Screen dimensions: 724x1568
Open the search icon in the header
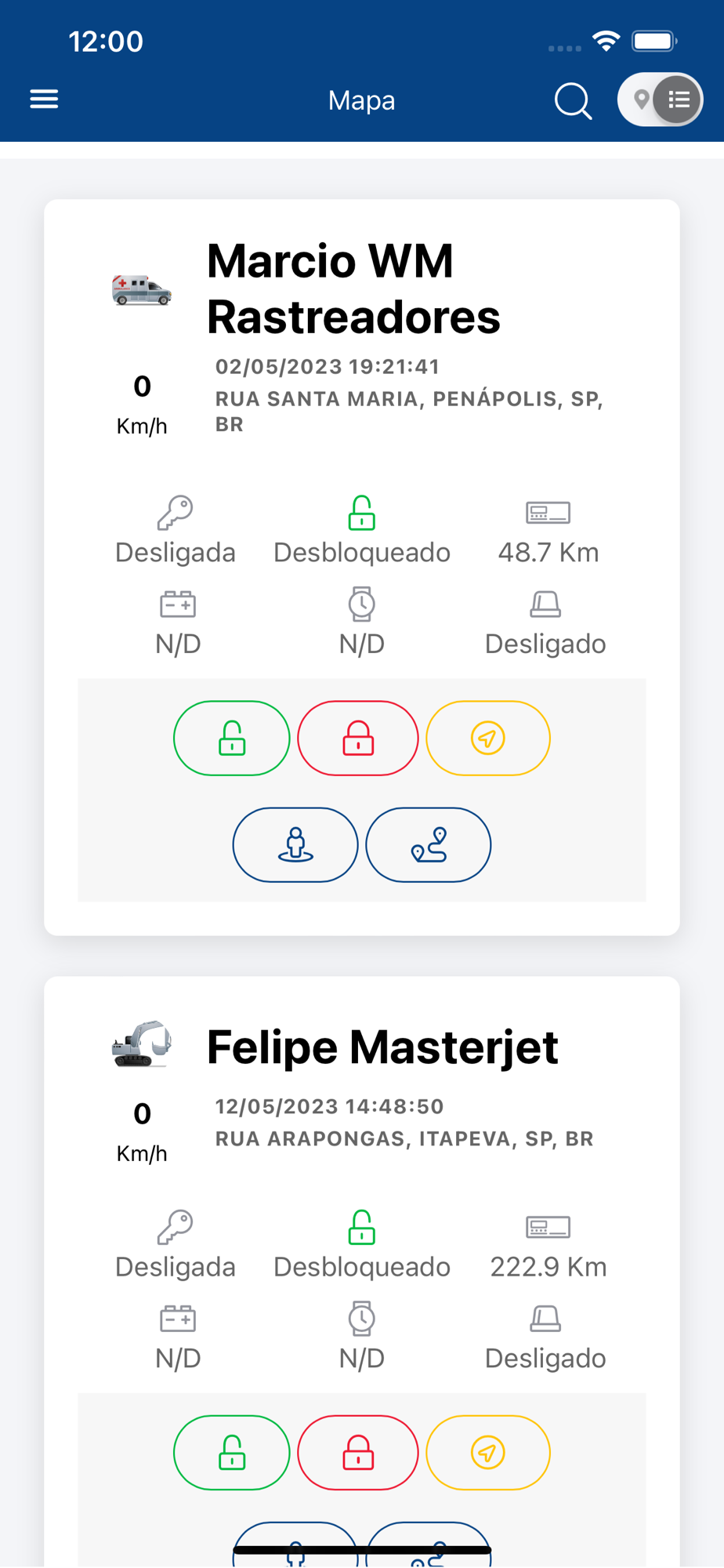pyautogui.click(x=573, y=100)
